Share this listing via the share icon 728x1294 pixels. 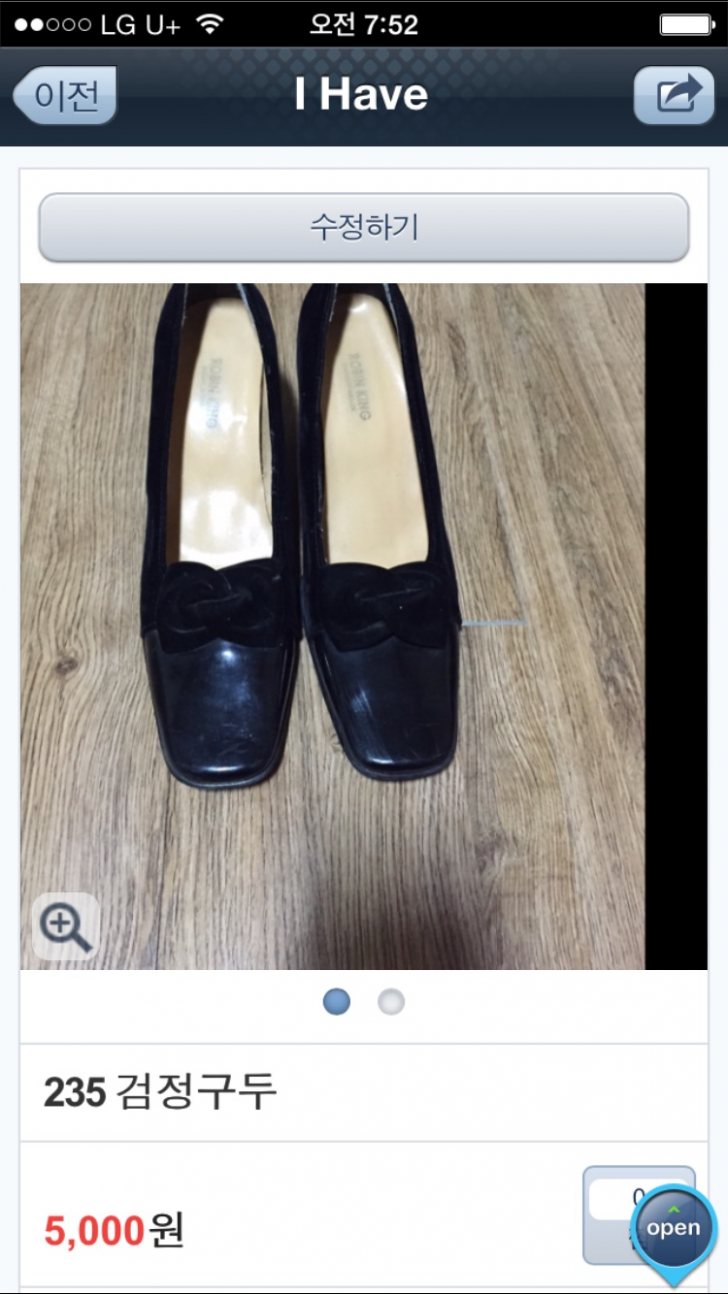click(x=675, y=96)
